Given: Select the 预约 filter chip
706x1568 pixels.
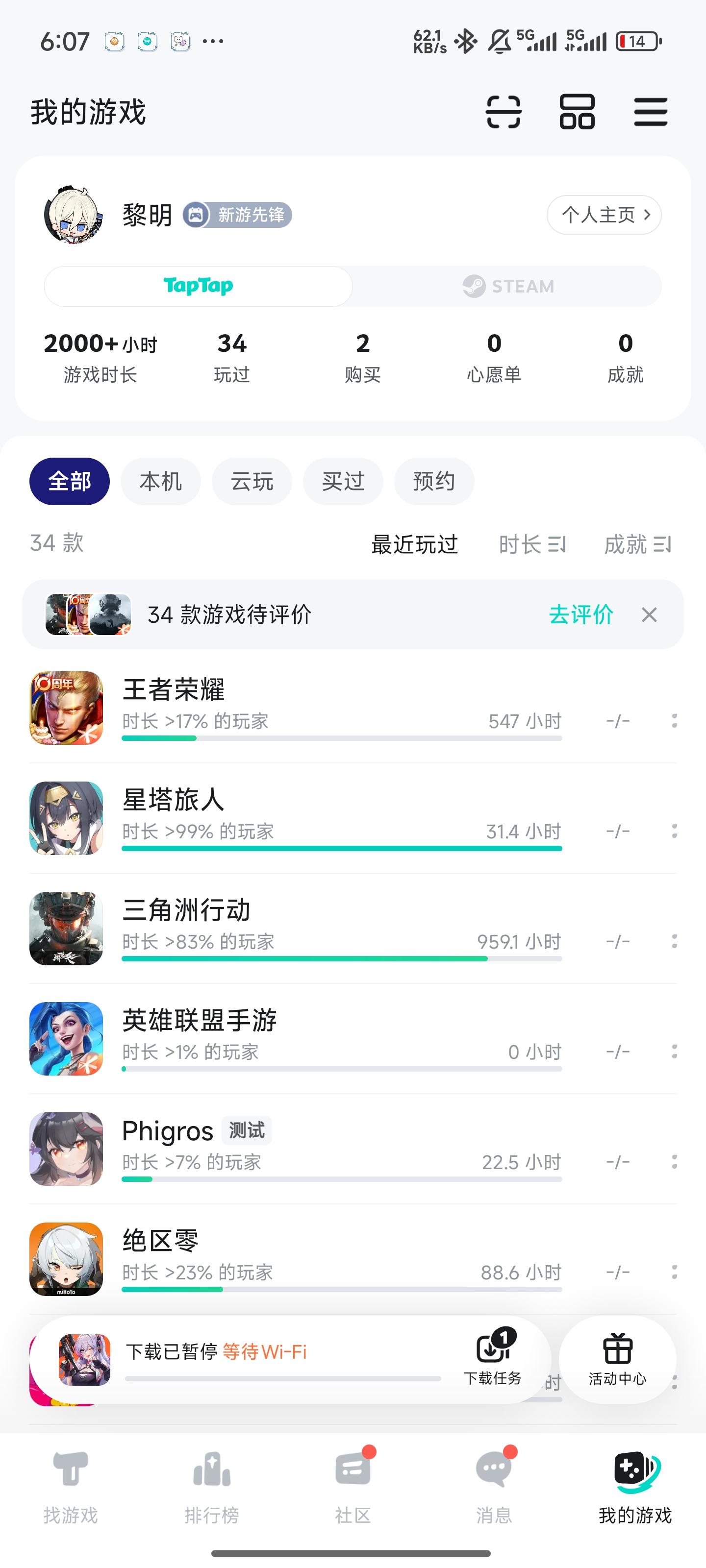Looking at the screenshot, I should tap(434, 481).
